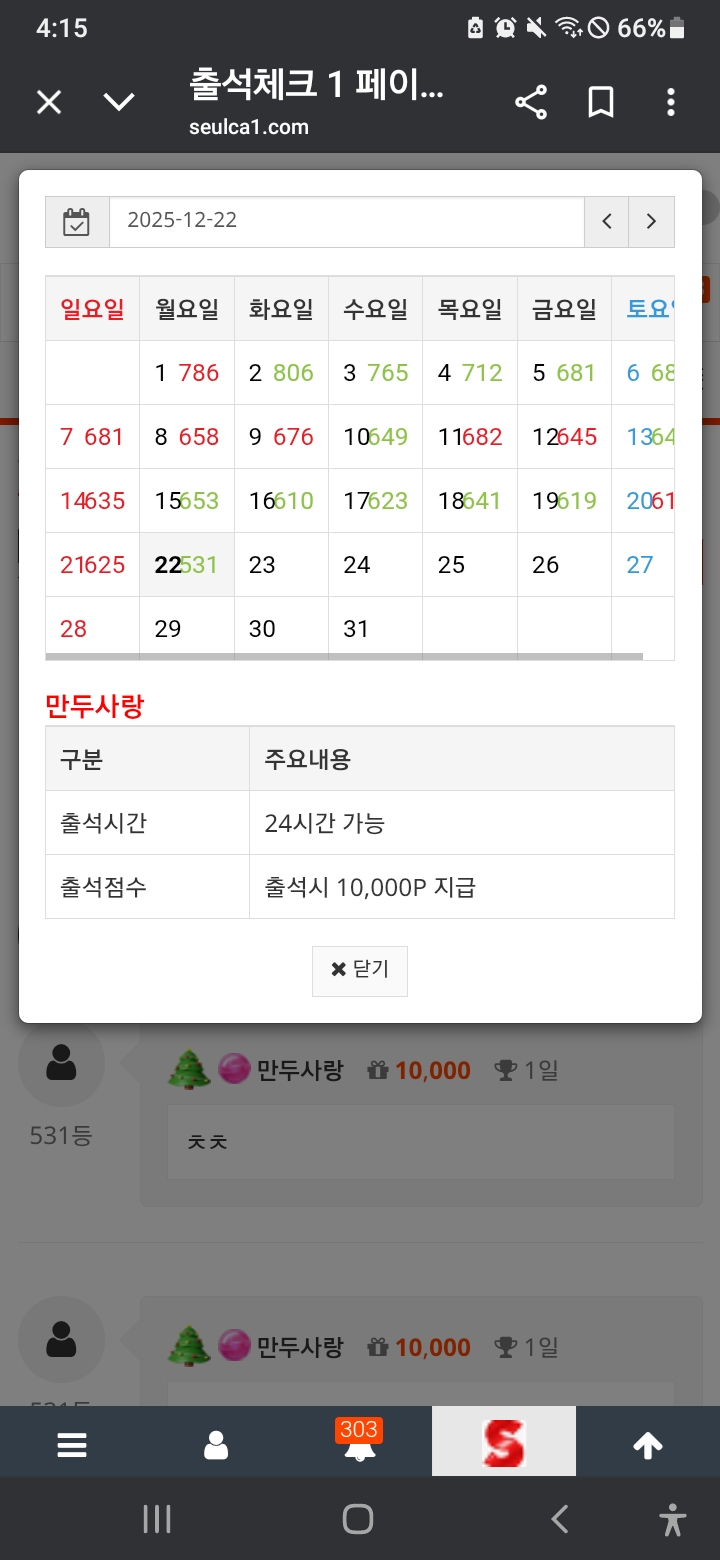Image resolution: width=720 pixels, height=1560 pixels.
Task: Tap the date field 2025-12-22
Action: (x=346, y=221)
